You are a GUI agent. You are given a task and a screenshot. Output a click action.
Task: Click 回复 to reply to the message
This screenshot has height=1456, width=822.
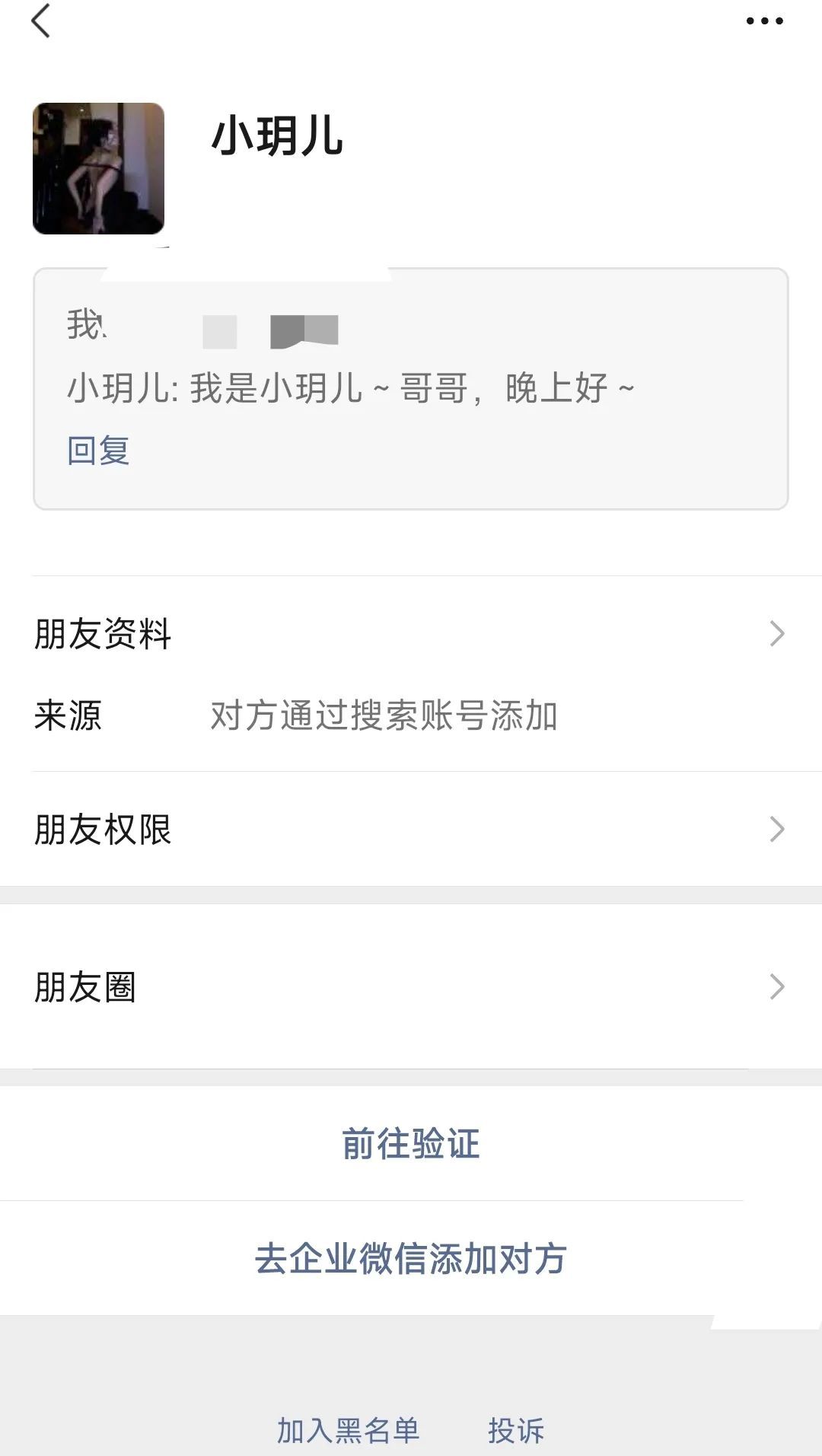click(97, 451)
